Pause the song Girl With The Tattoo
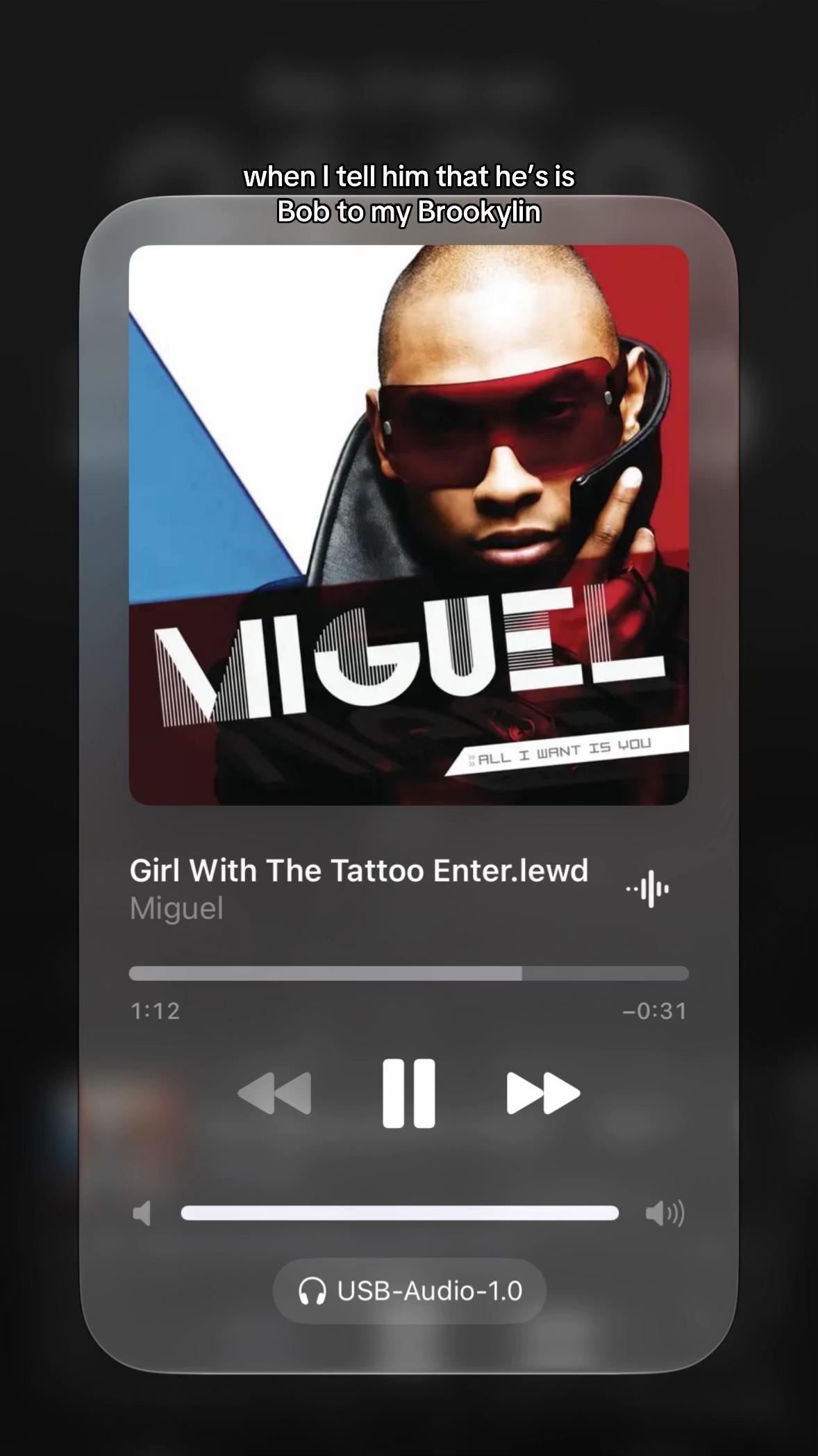This screenshot has height=1456, width=818. [x=409, y=1093]
